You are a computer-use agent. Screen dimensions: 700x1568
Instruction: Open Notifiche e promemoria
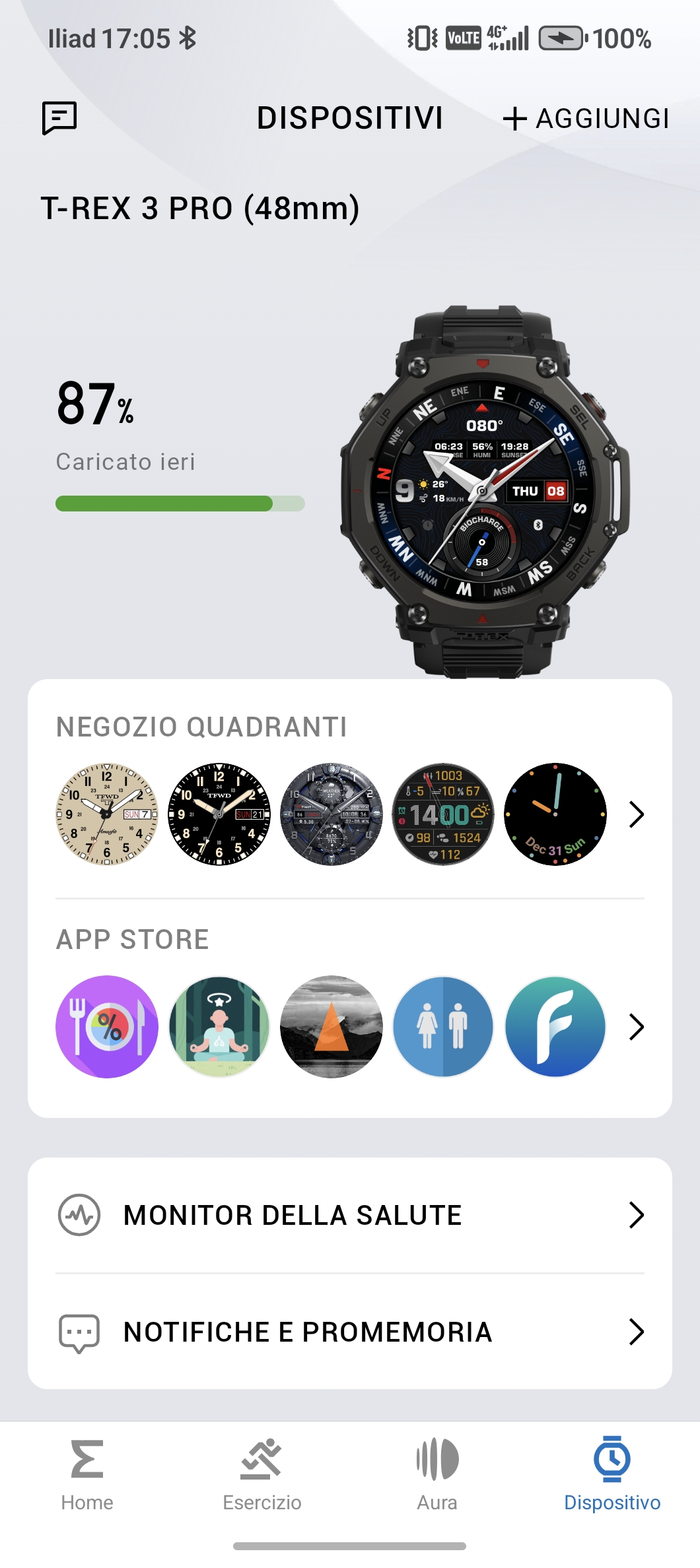[350, 1332]
